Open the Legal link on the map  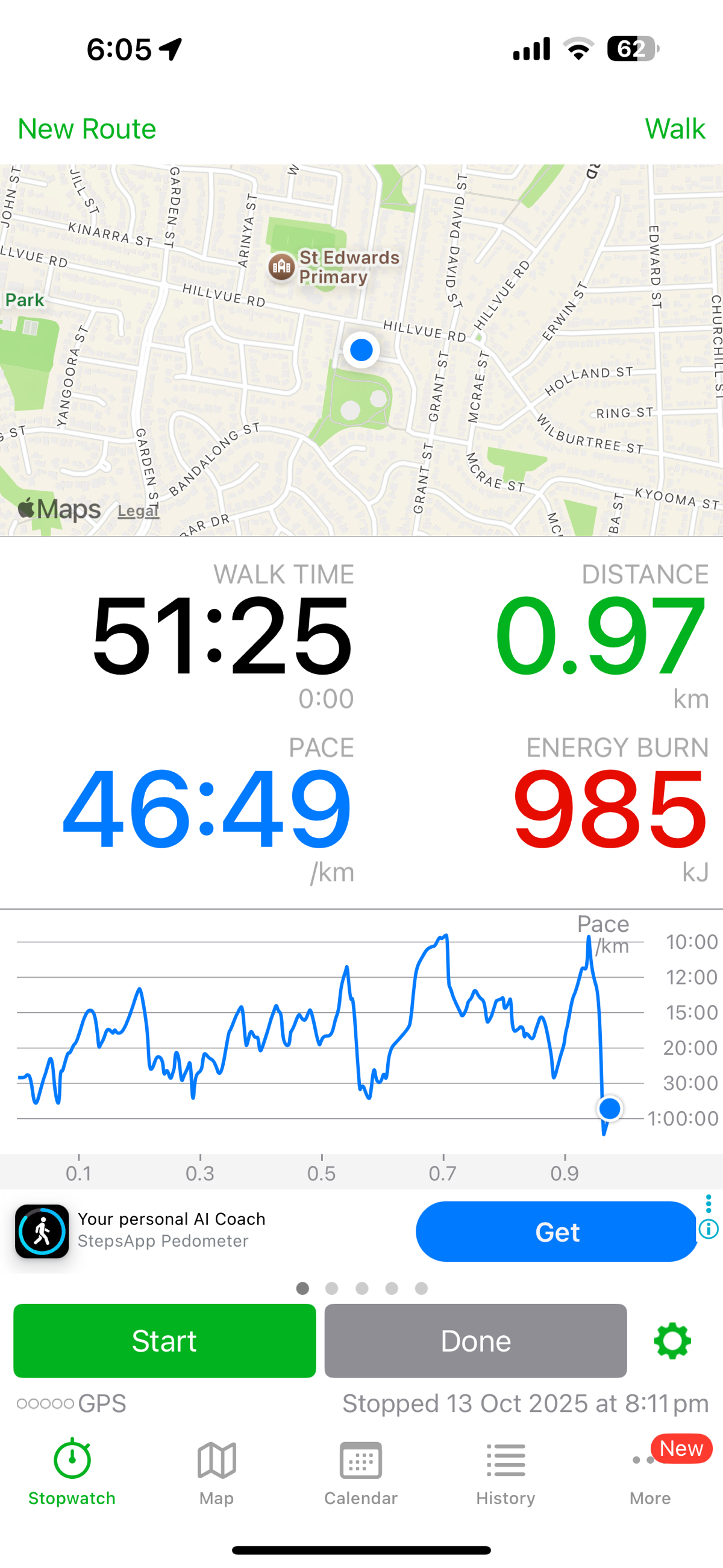tap(138, 511)
